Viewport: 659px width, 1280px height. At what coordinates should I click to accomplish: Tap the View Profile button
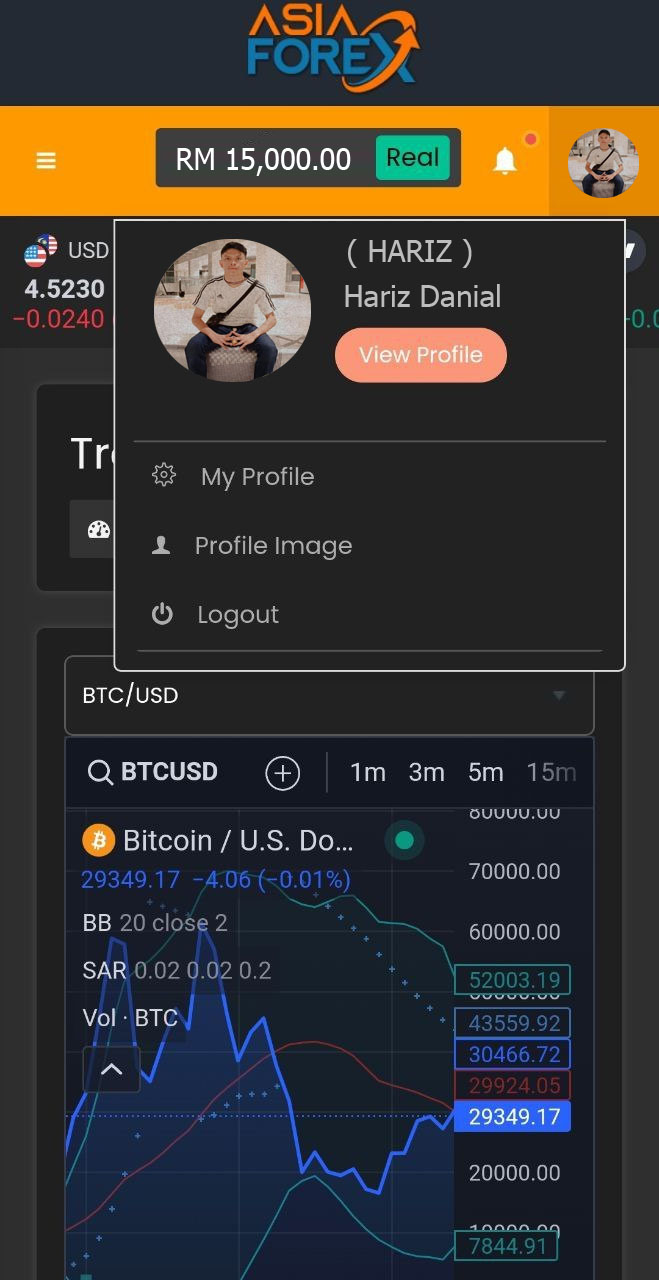[421, 355]
